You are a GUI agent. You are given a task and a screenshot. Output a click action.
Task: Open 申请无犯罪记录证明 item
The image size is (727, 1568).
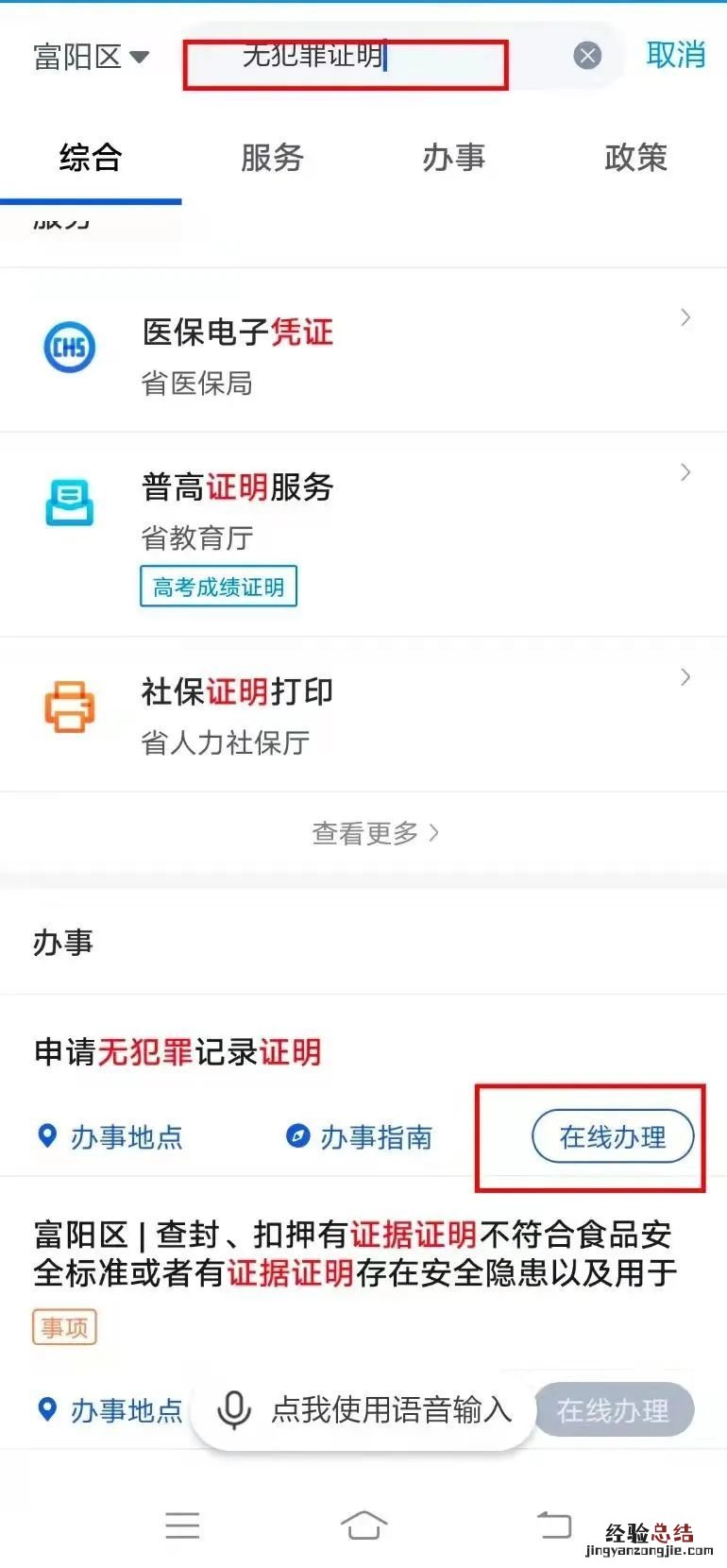click(x=178, y=1051)
